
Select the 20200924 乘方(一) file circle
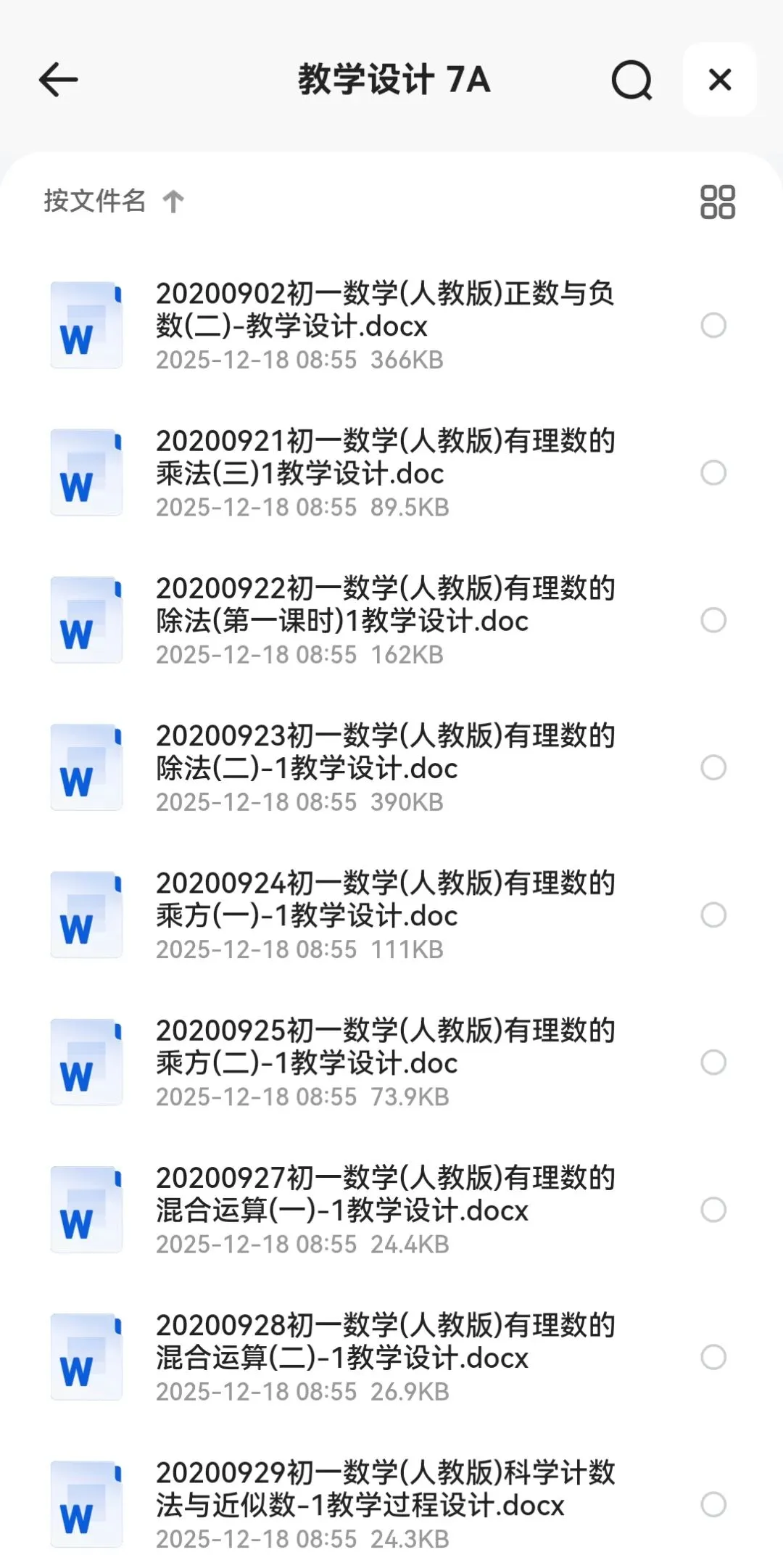click(713, 915)
